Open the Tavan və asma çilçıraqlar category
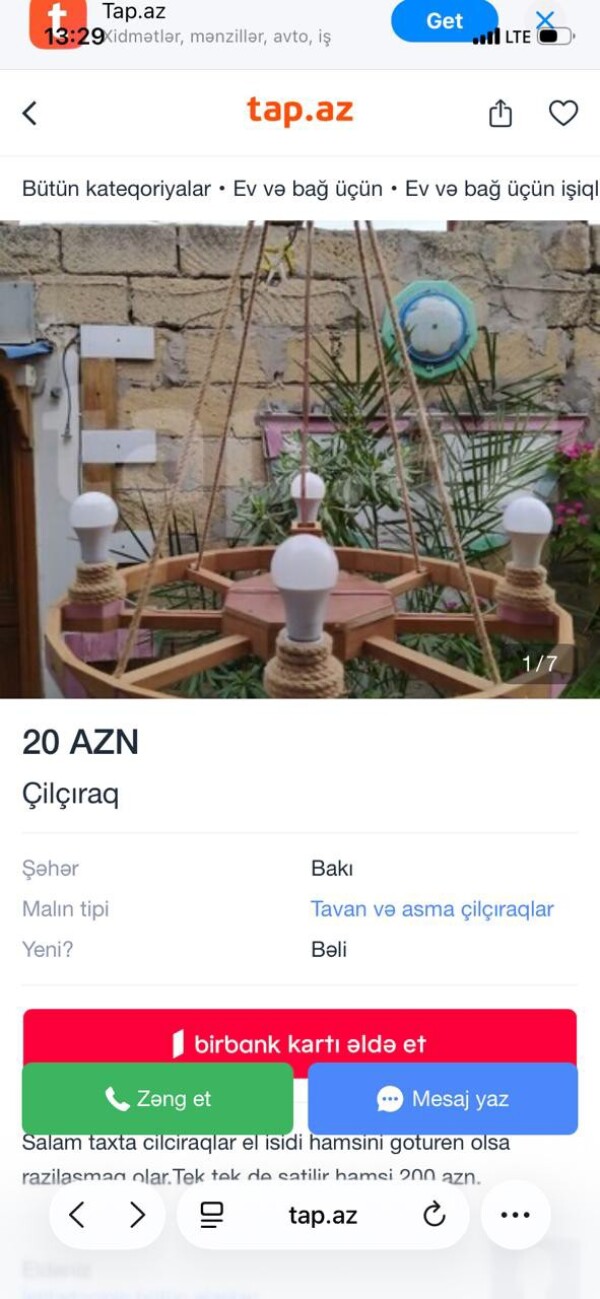 [x=432, y=909]
